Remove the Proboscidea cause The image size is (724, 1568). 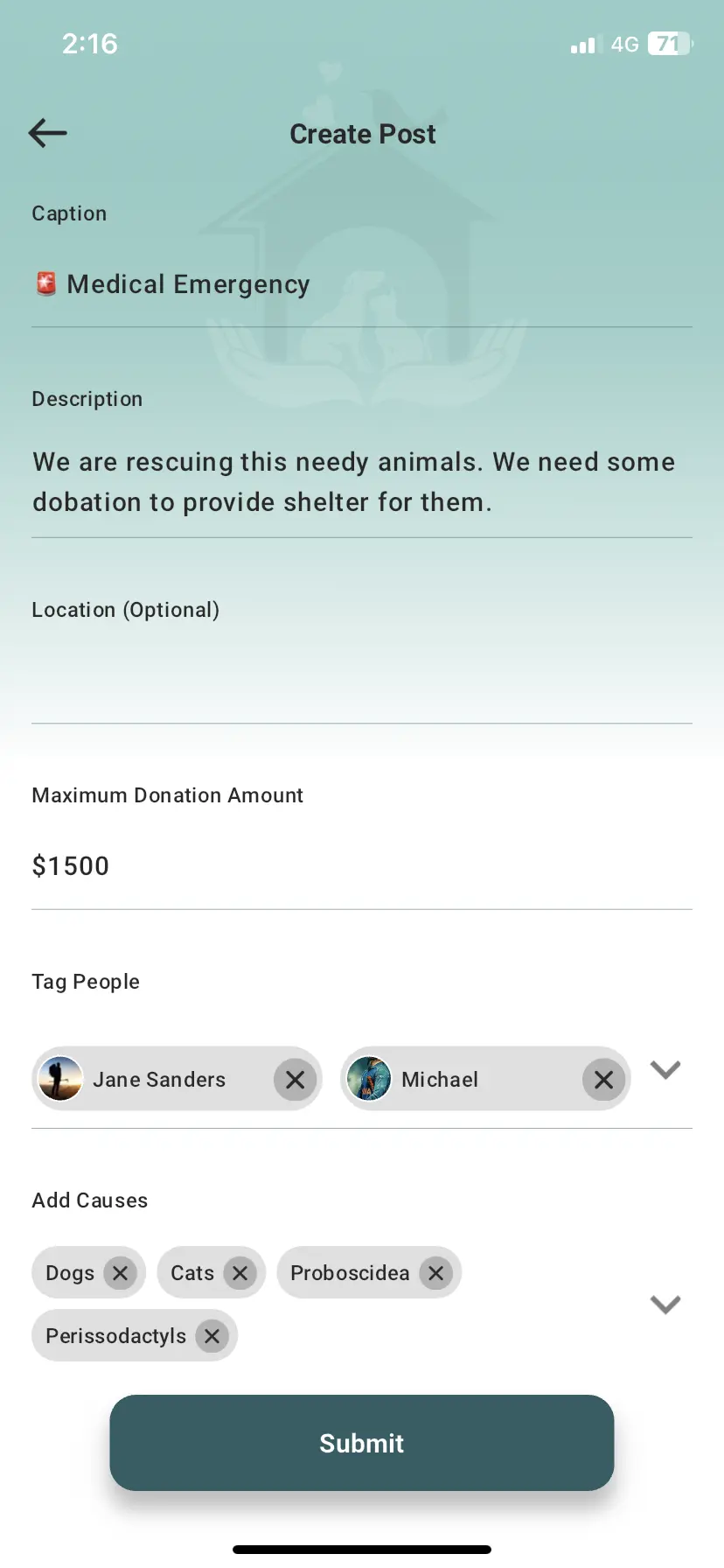pos(436,1273)
